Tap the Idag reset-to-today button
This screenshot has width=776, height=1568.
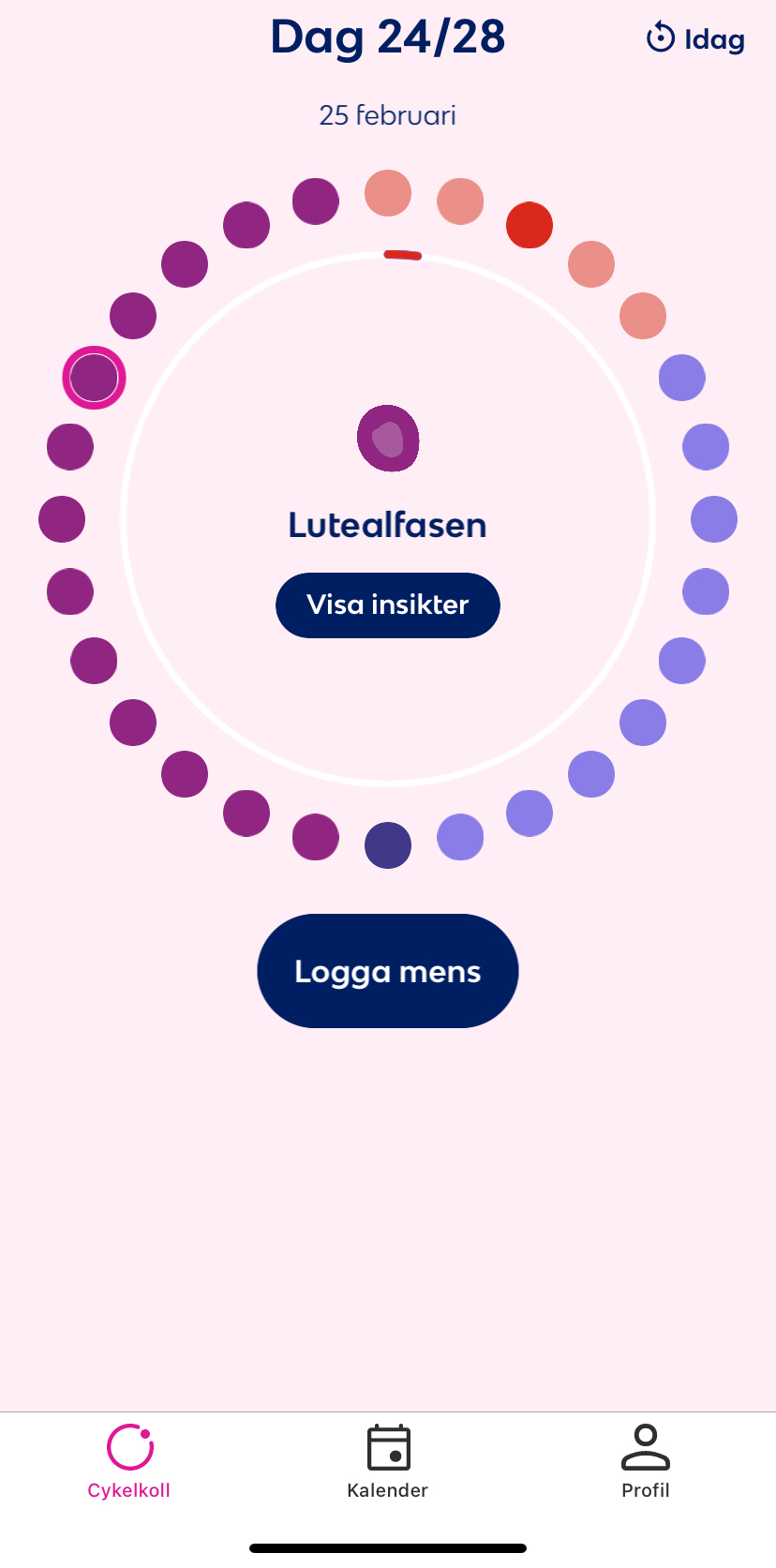click(x=695, y=39)
